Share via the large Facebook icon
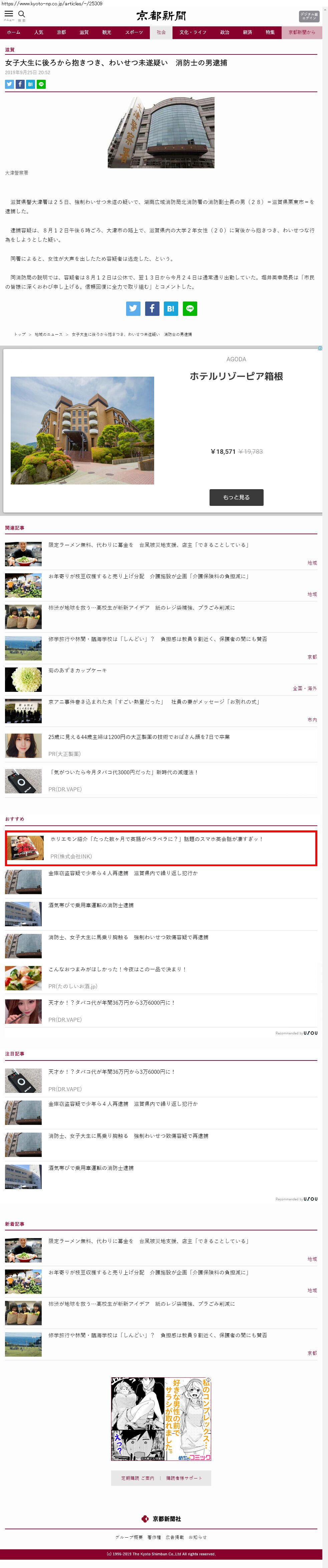The image size is (328, 1568). click(152, 309)
